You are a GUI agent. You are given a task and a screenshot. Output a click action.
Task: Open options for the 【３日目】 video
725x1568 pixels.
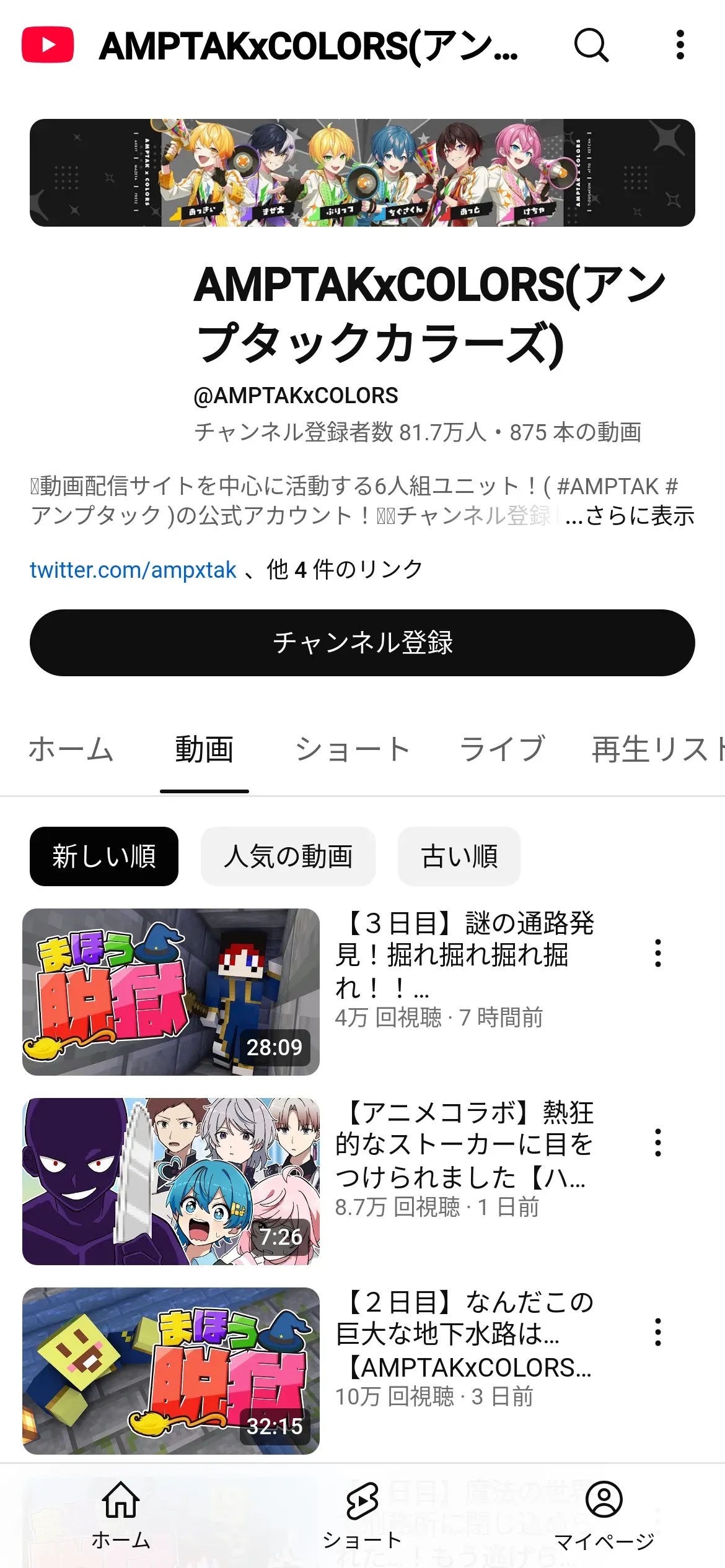[x=658, y=953]
